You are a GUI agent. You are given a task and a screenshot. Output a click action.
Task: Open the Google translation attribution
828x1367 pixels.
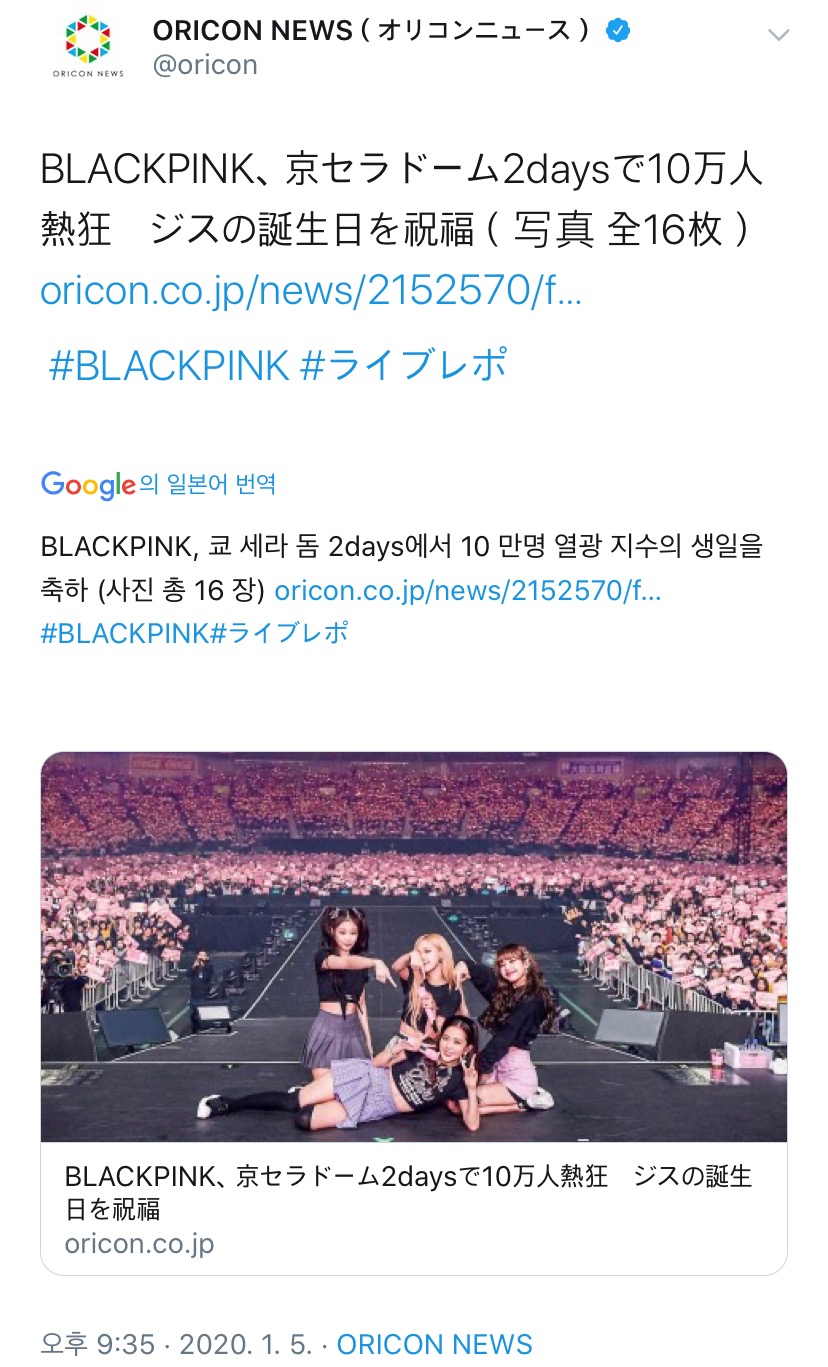coord(158,485)
